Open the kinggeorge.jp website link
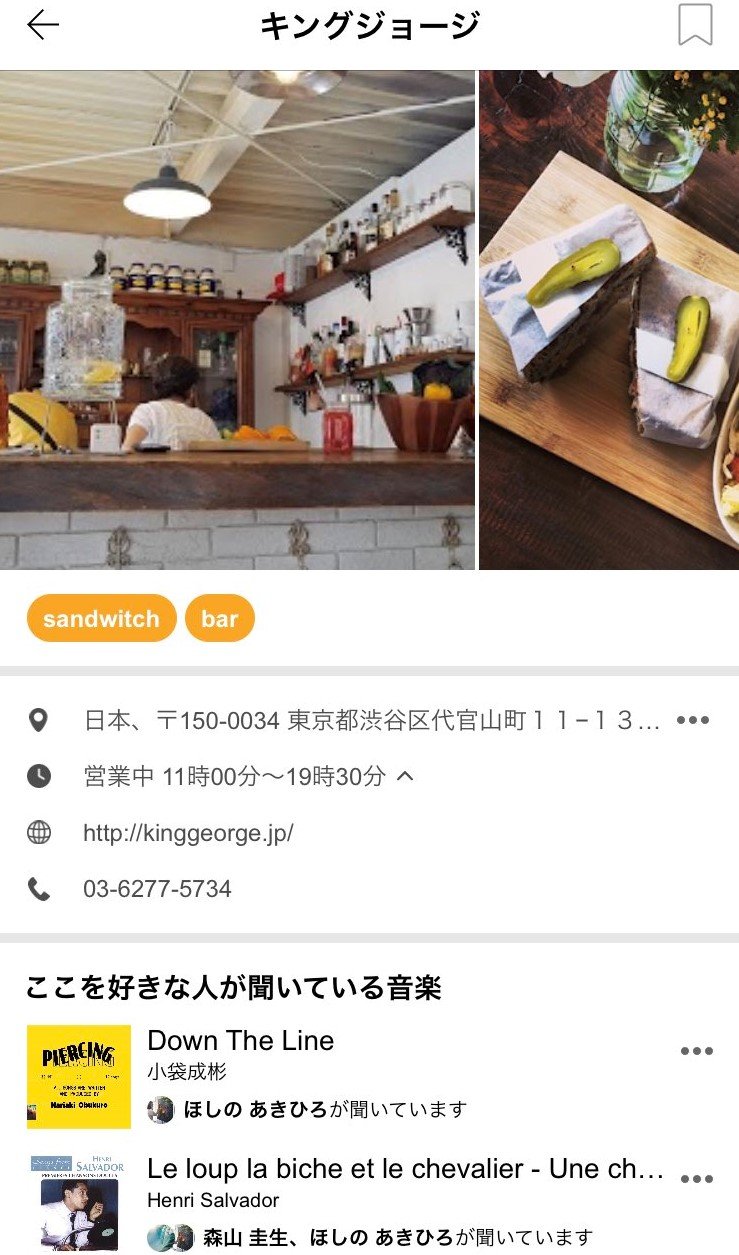The image size is (739, 1255). (x=188, y=833)
